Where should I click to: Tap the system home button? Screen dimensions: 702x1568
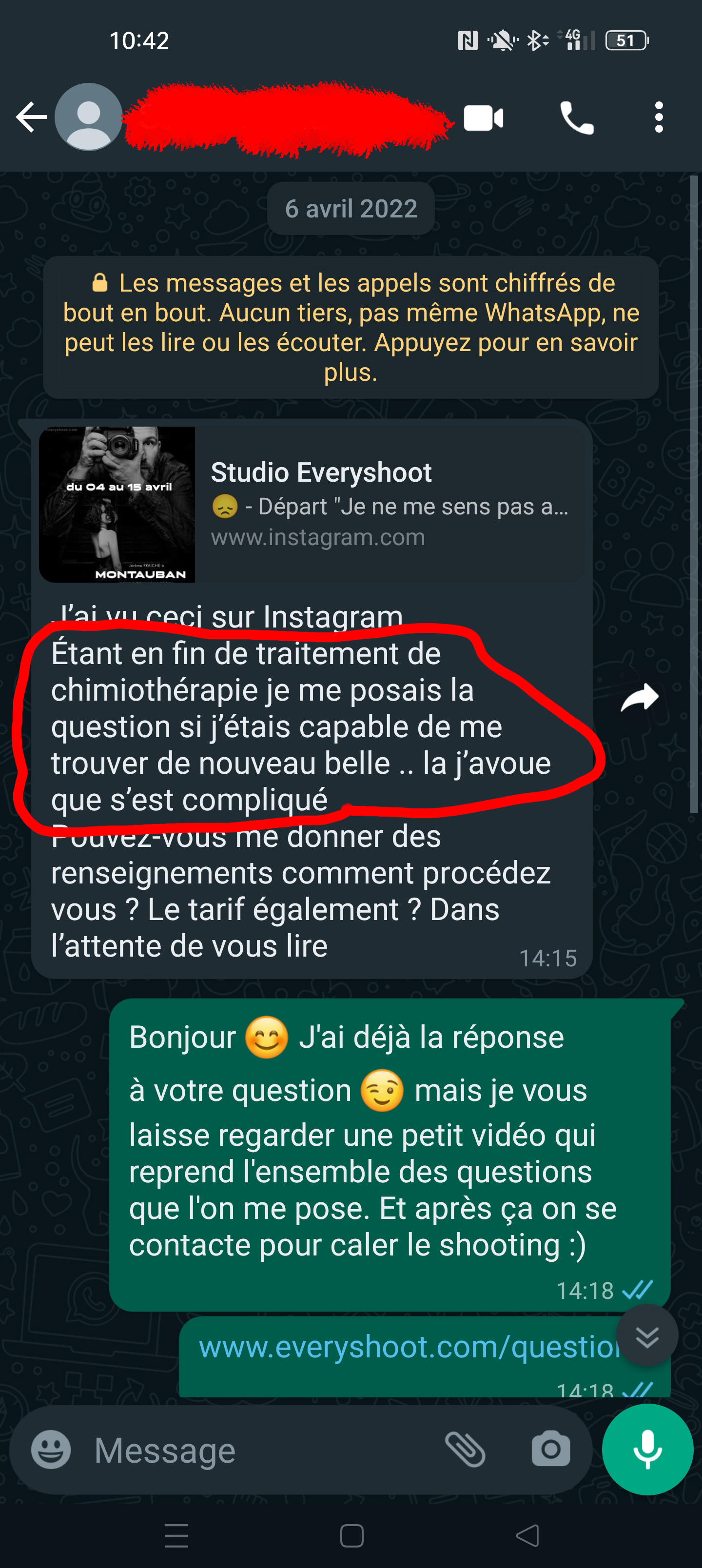351,1536
